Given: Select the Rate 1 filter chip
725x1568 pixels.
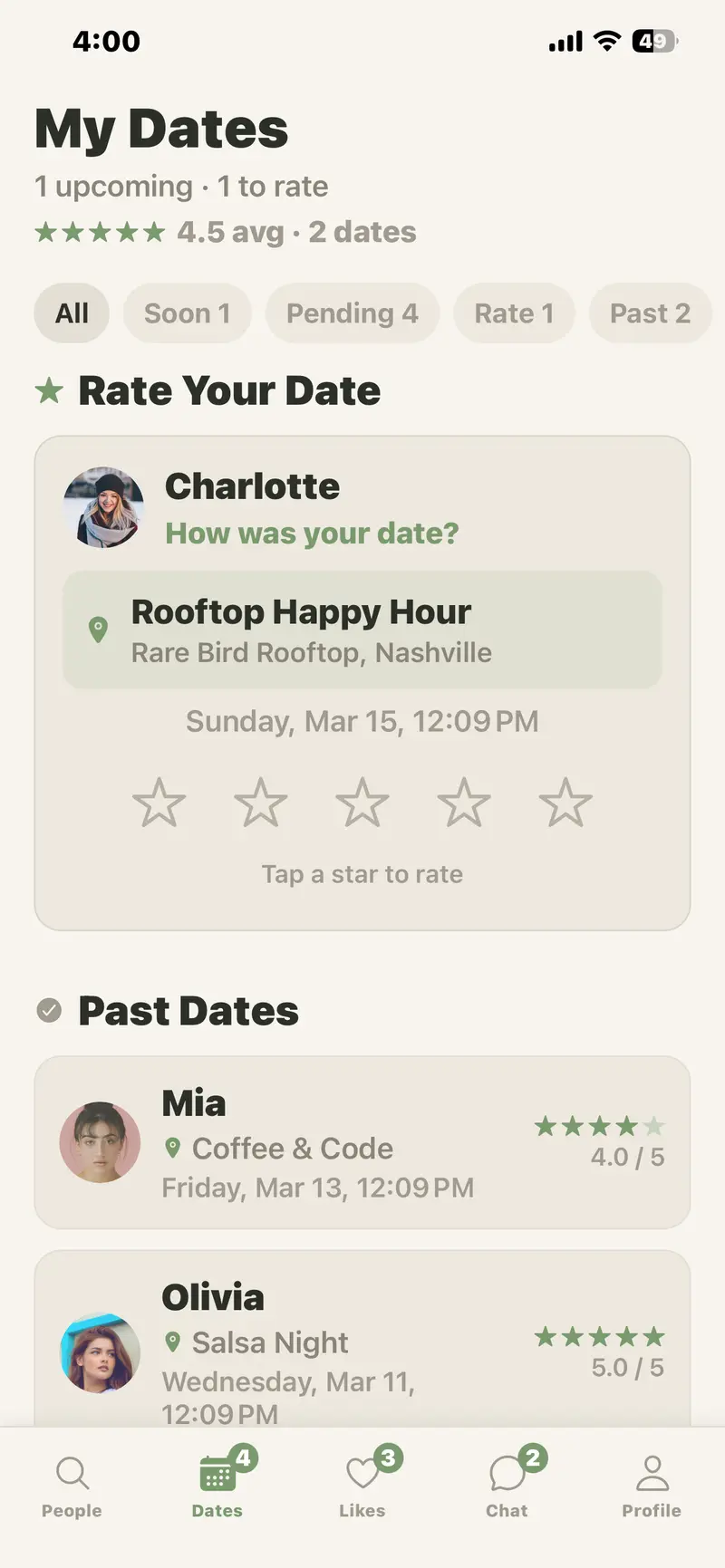Looking at the screenshot, I should click(514, 313).
